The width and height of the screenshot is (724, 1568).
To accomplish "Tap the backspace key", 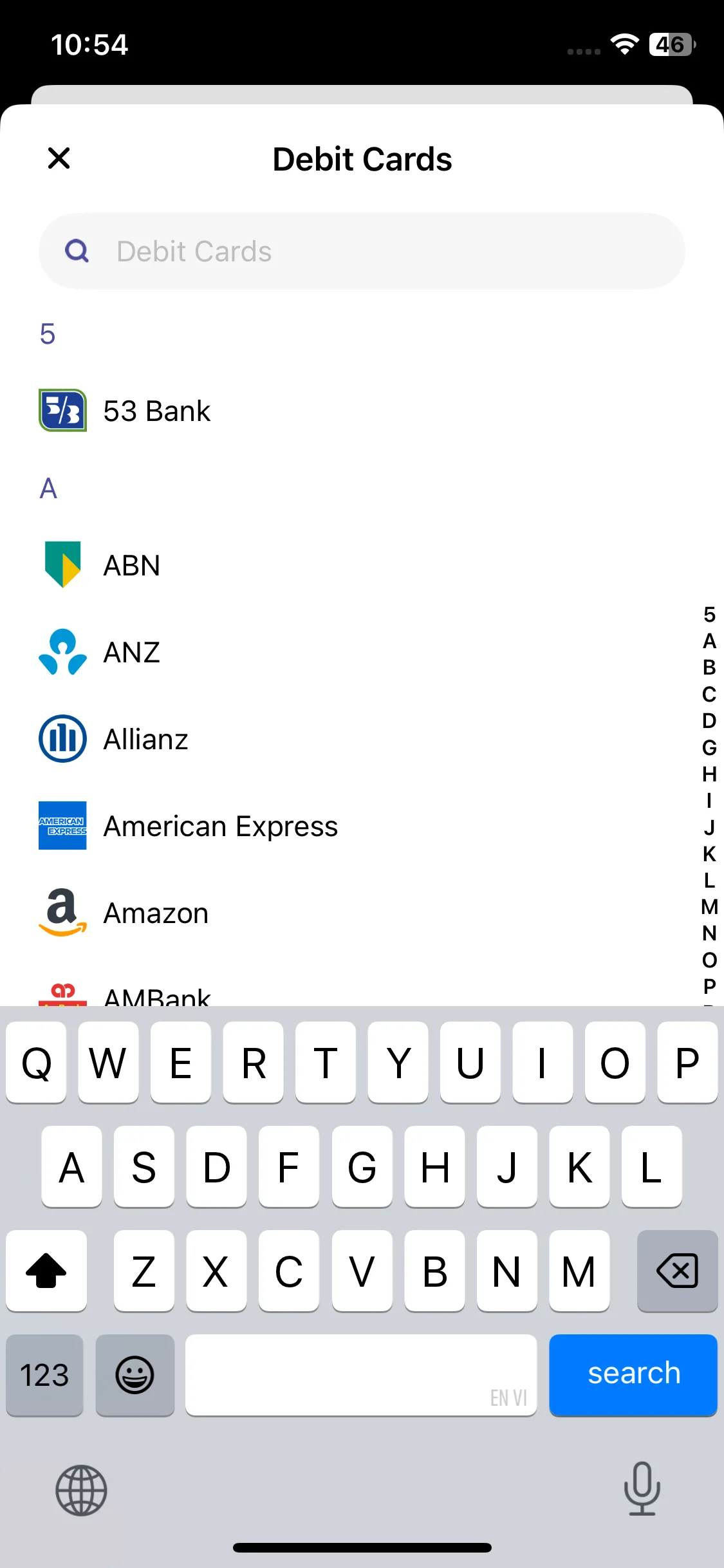I will click(x=677, y=1271).
